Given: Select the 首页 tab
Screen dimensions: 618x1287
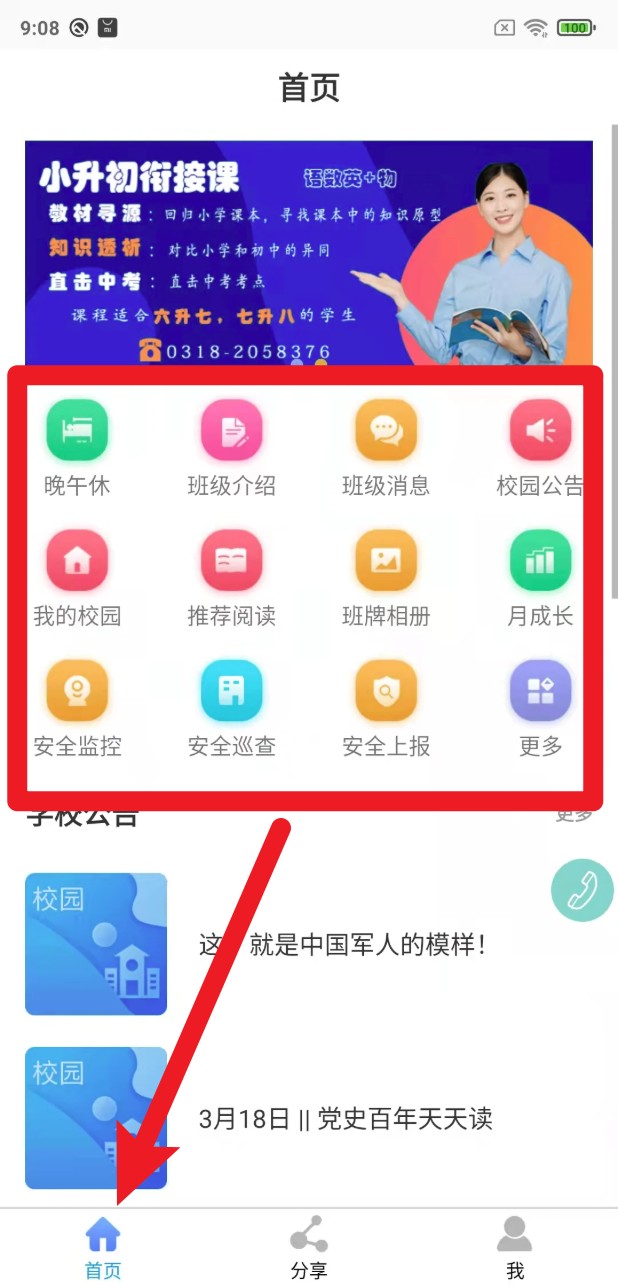Looking at the screenshot, I should click(102, 1248).
